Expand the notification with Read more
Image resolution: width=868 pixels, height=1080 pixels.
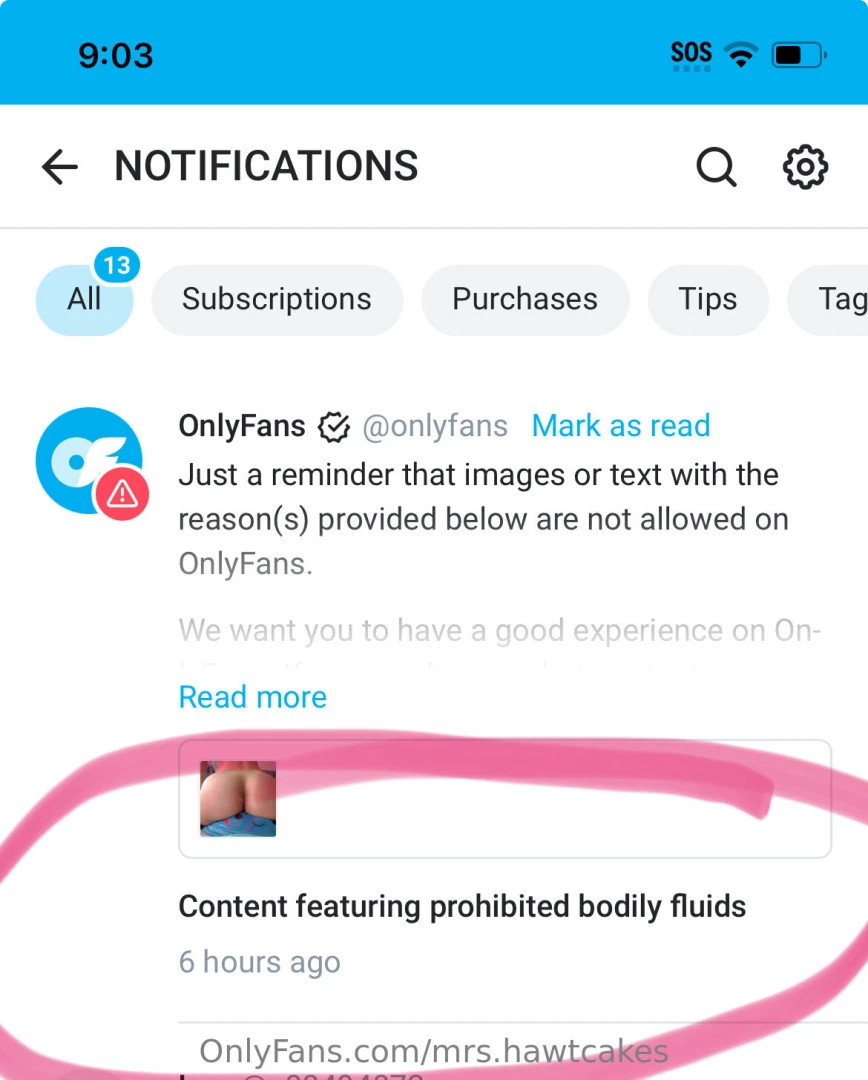coord(252,697)
